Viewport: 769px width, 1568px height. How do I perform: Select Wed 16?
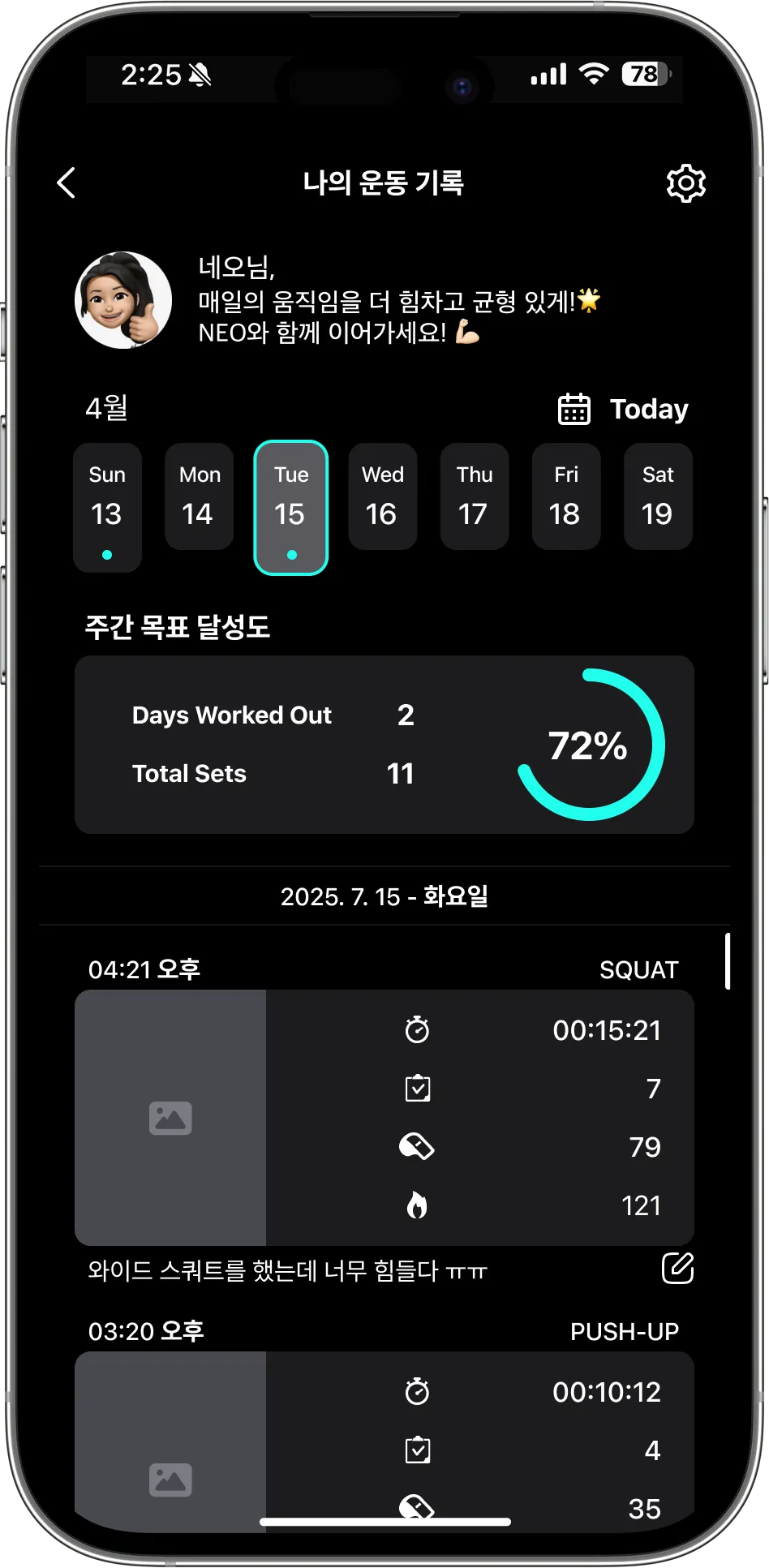coord(382,496)
